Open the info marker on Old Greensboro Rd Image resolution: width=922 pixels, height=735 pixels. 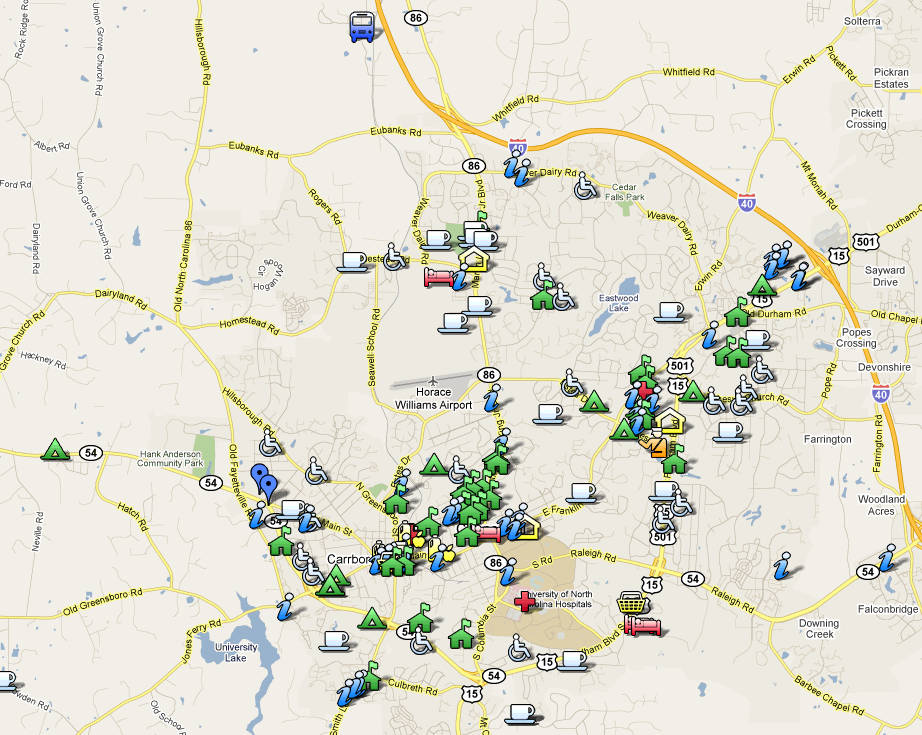pos(287,604)
